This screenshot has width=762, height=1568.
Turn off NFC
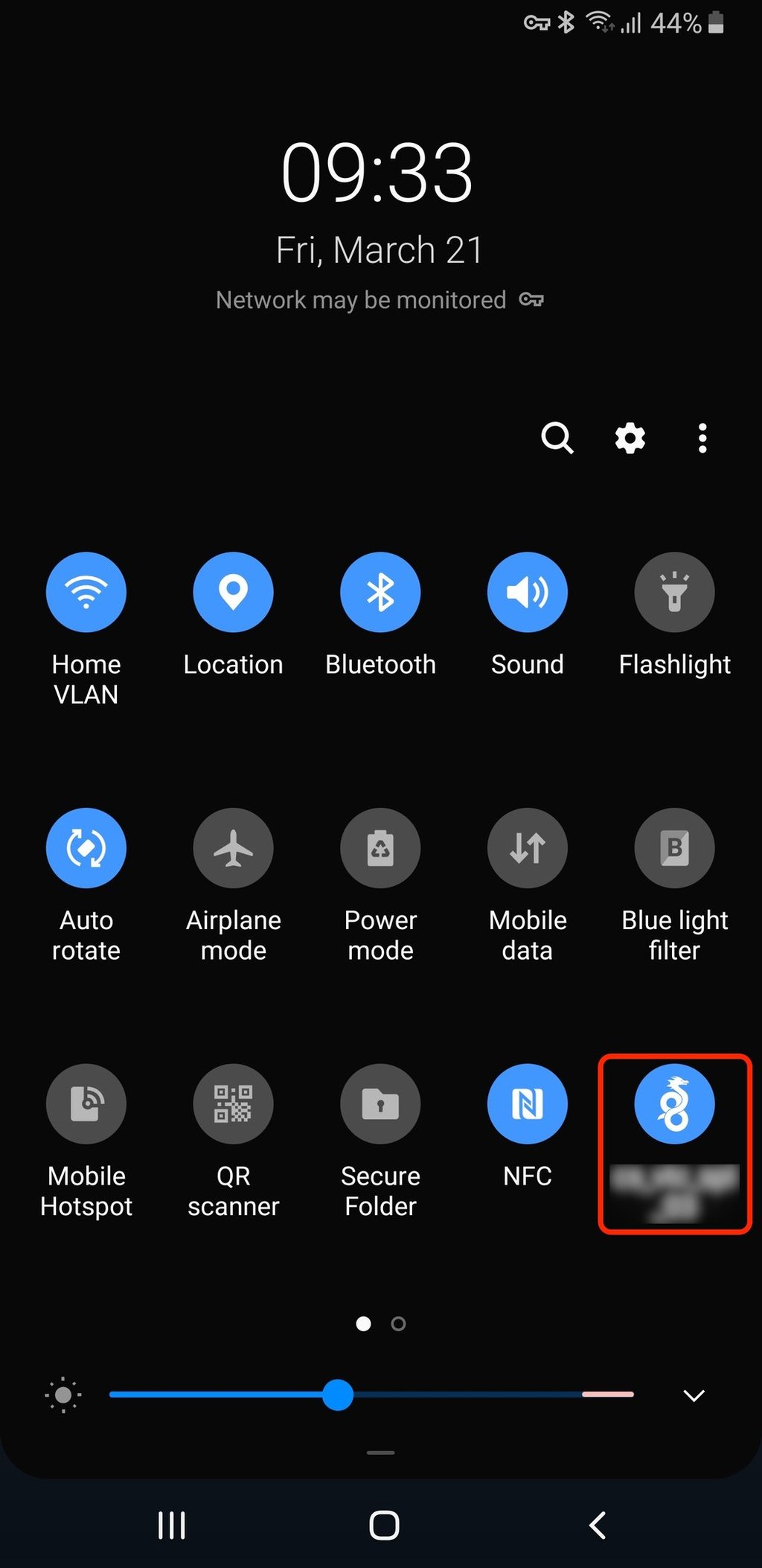[528, 1103]
